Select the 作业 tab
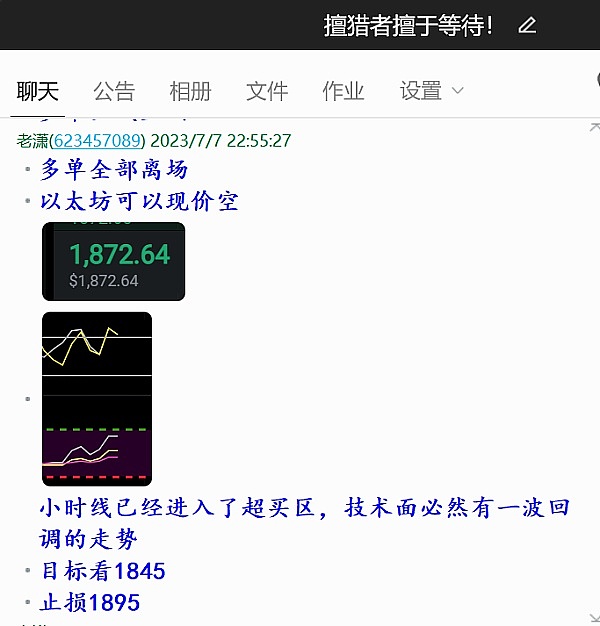This screenshot has width=600, height=626. (x=343, y=91)
